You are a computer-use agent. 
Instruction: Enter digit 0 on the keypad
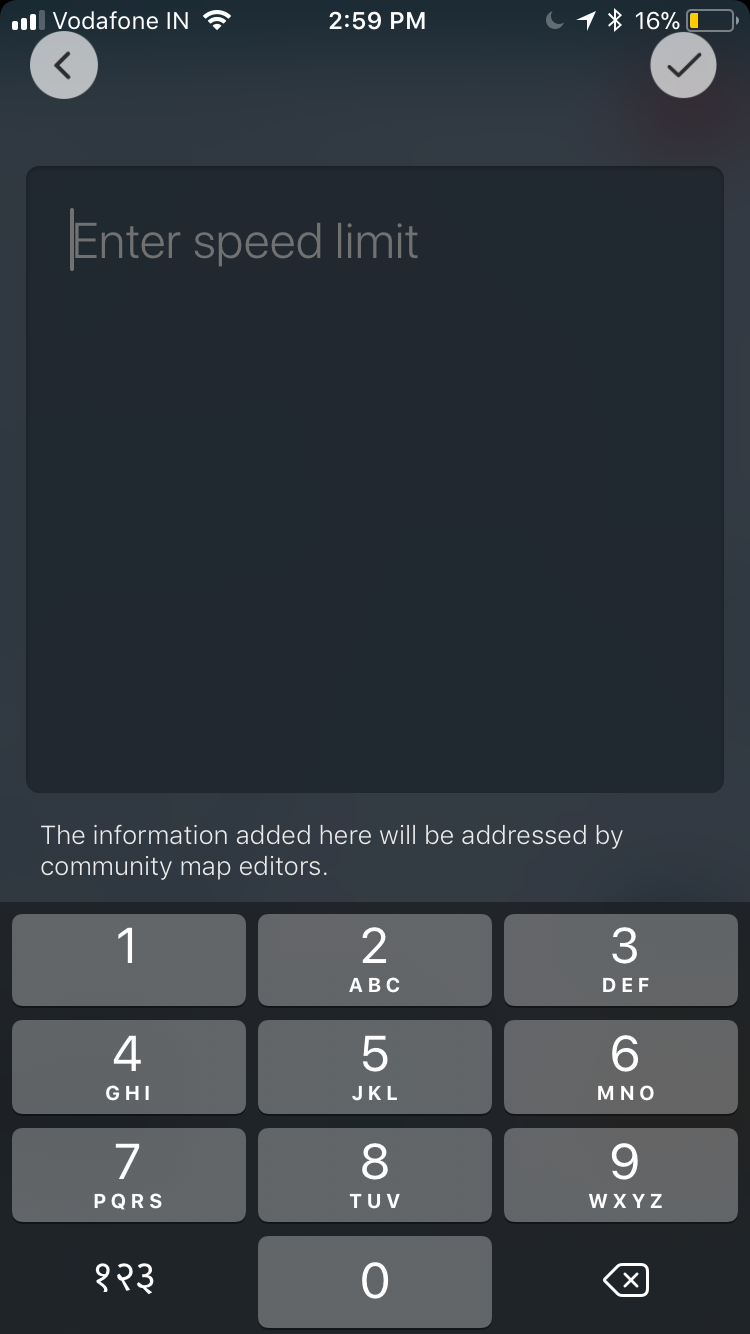tap(375, 1281)
